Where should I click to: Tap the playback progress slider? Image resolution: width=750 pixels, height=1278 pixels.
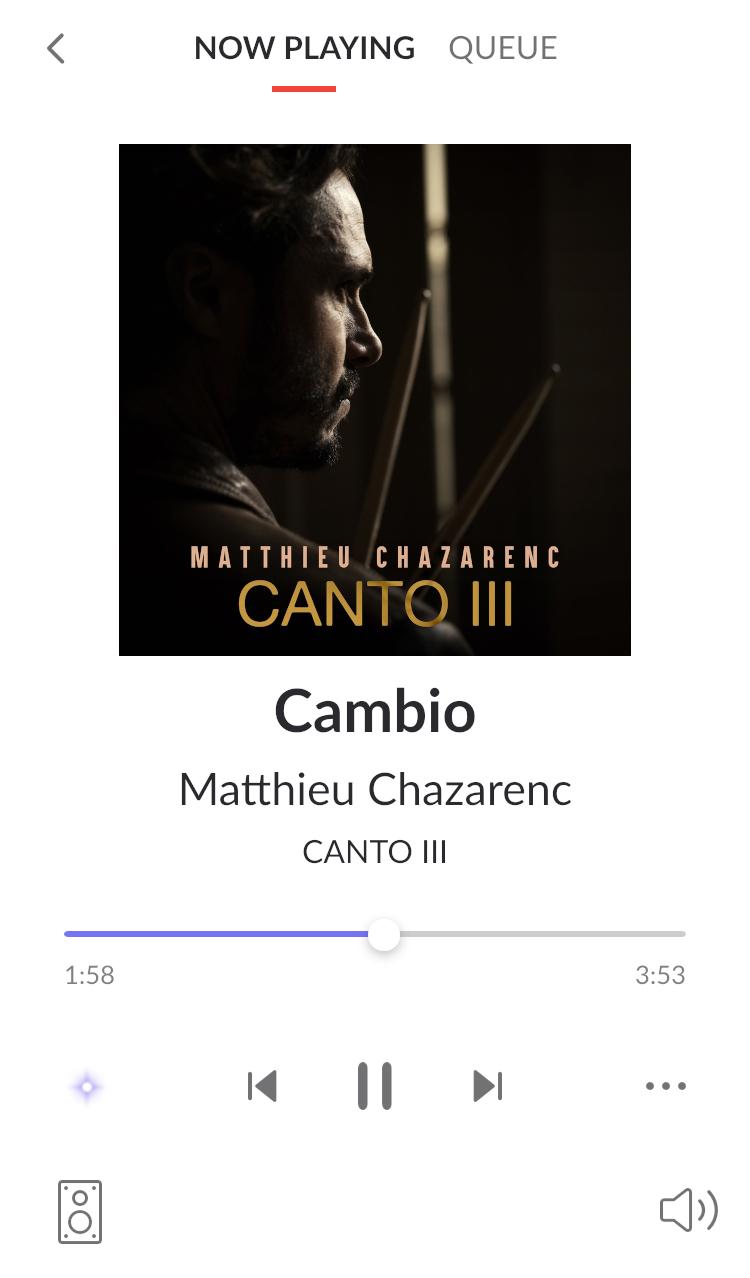(375, 935)
